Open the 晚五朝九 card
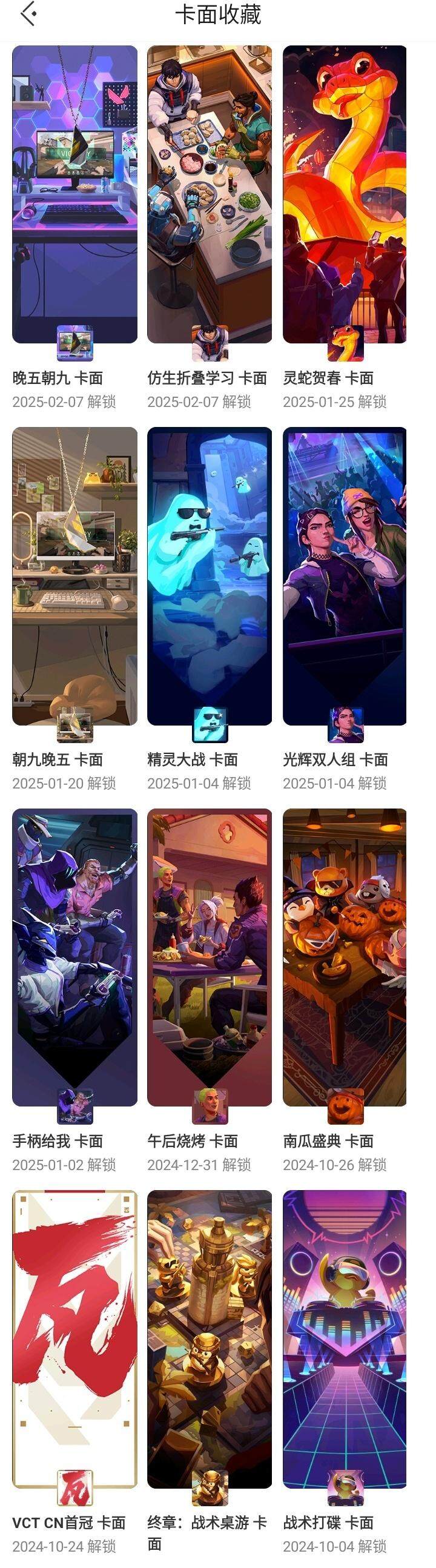The image size is (436, 1568). pos(74,195)
